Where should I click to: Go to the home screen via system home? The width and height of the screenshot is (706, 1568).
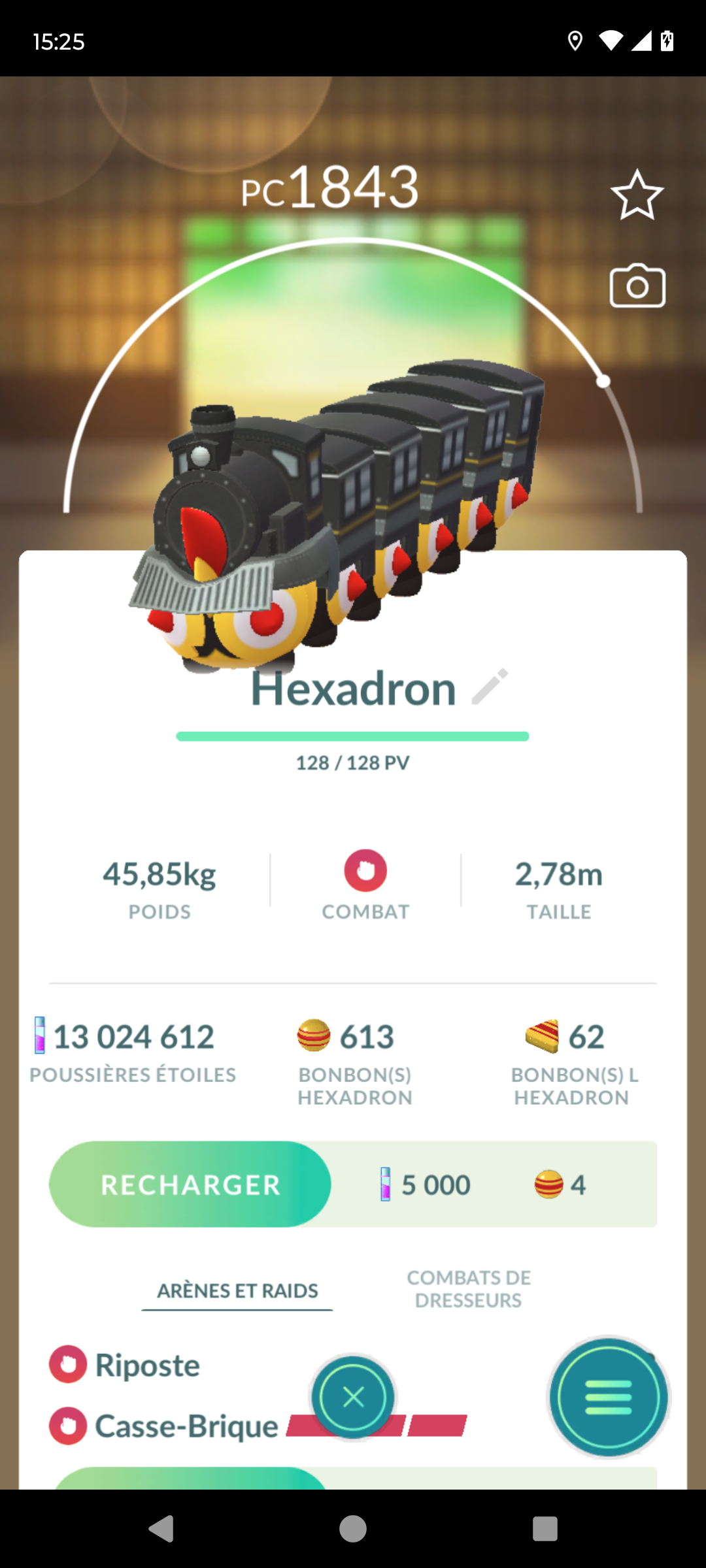(353, 1529)
